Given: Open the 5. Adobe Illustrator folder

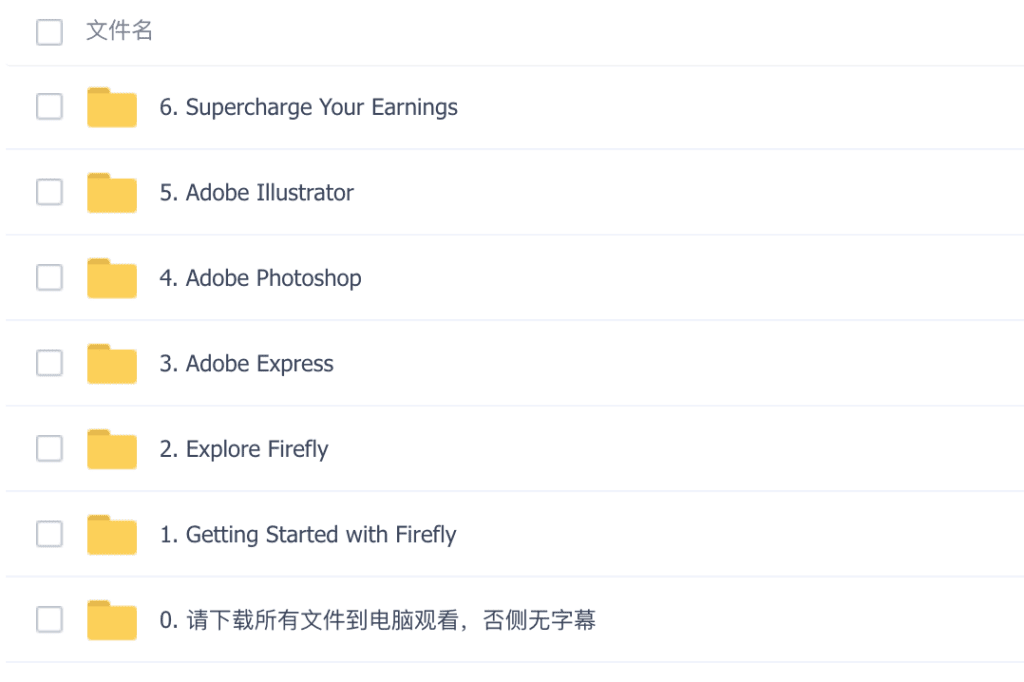Looking at the screenshot, I should pos(256,193).
